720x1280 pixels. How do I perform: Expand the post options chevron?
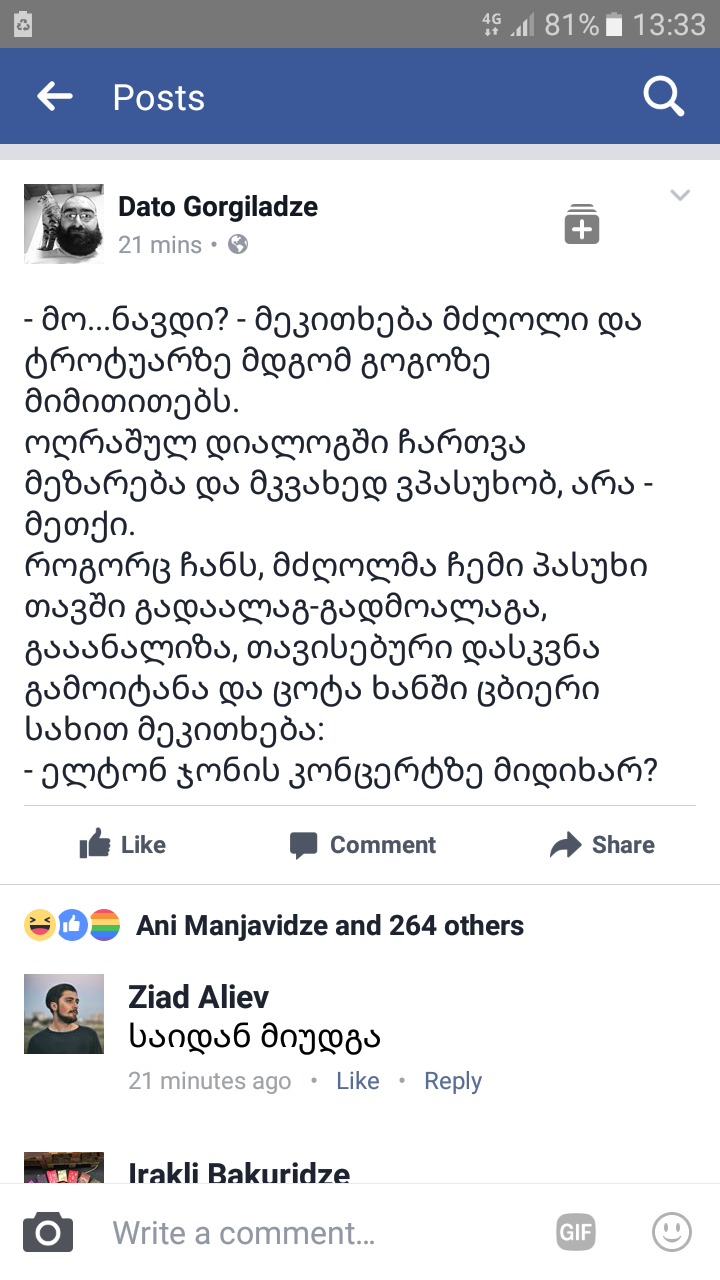point(680,196)
